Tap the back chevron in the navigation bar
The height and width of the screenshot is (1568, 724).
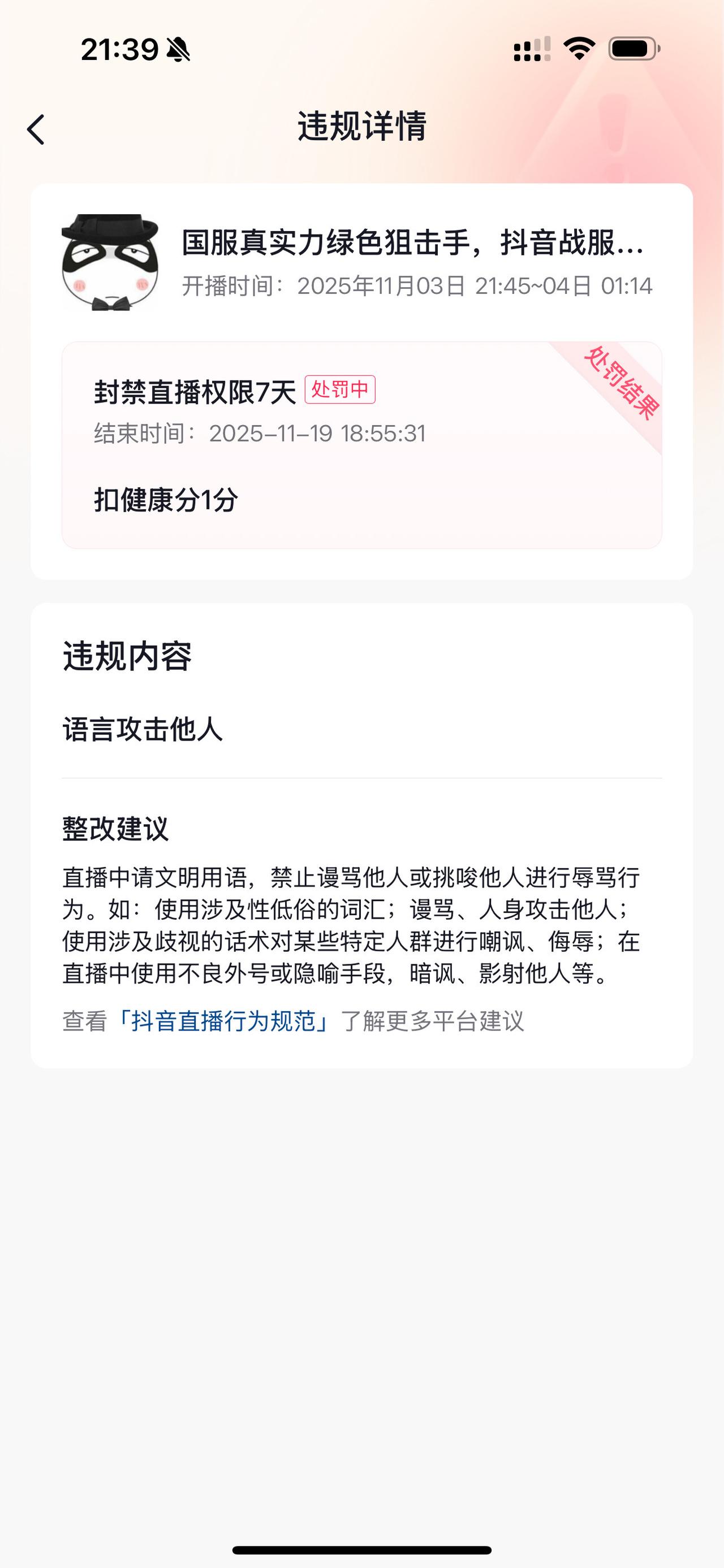(x=35, y=129)
